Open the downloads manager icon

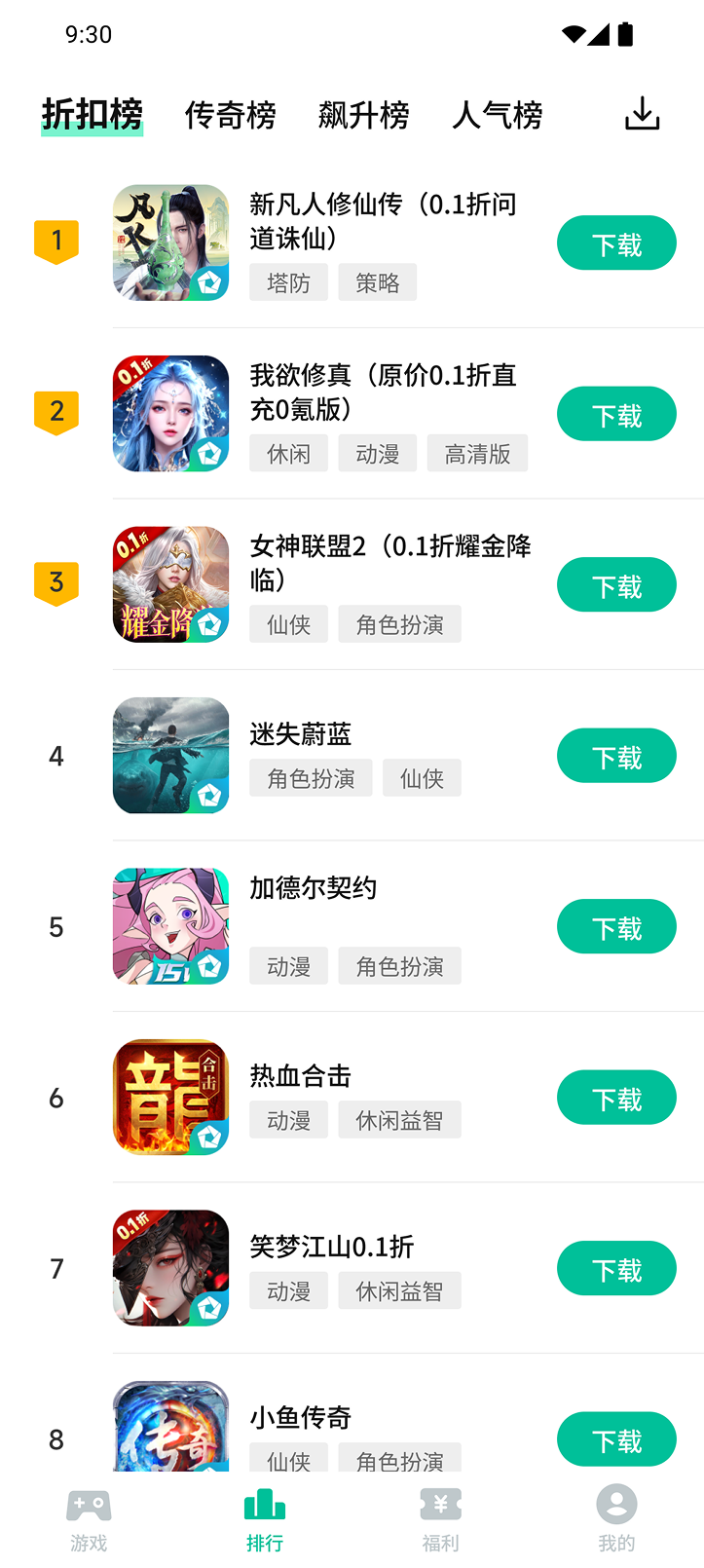(642, 114)
